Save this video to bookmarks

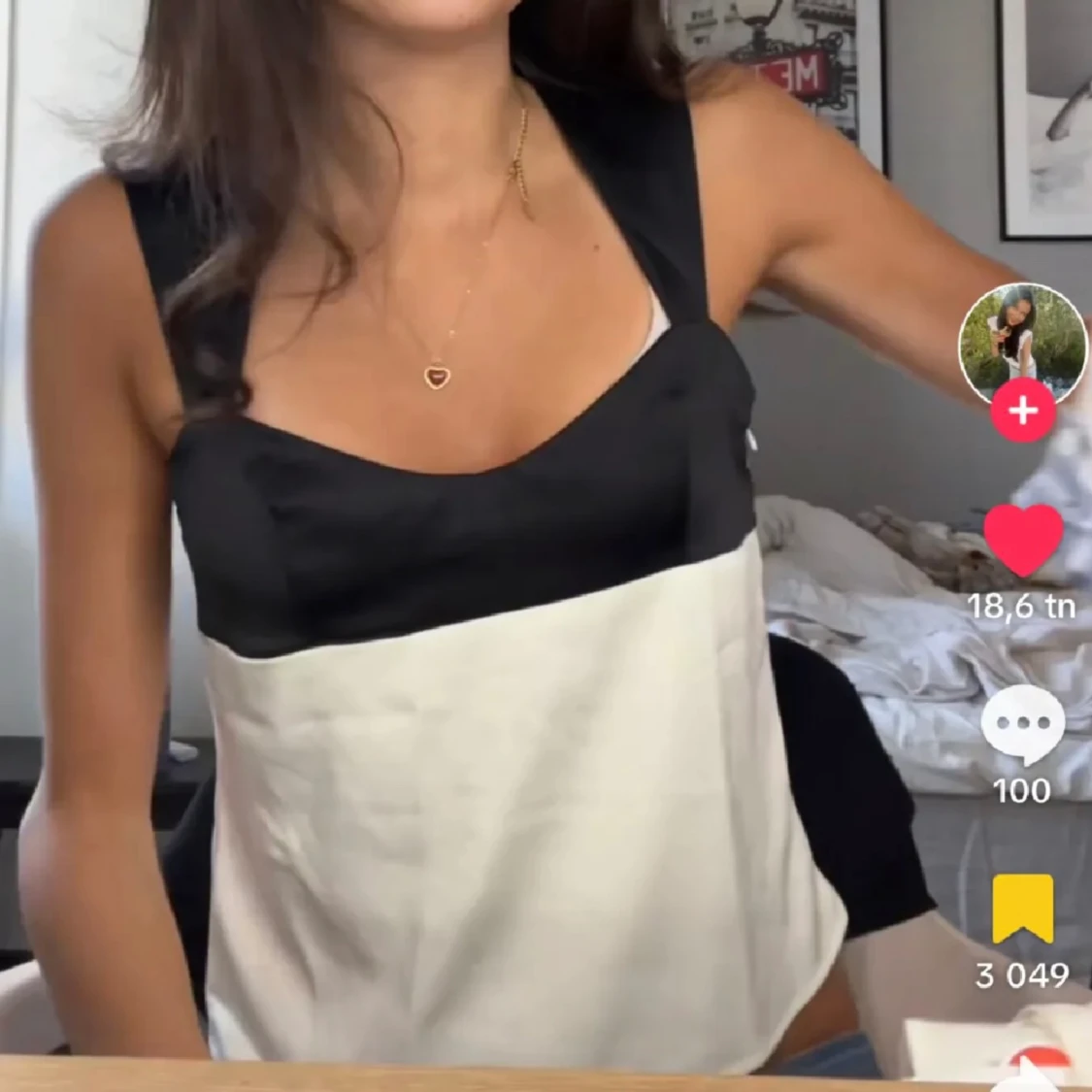click(x=1022, y=908)
